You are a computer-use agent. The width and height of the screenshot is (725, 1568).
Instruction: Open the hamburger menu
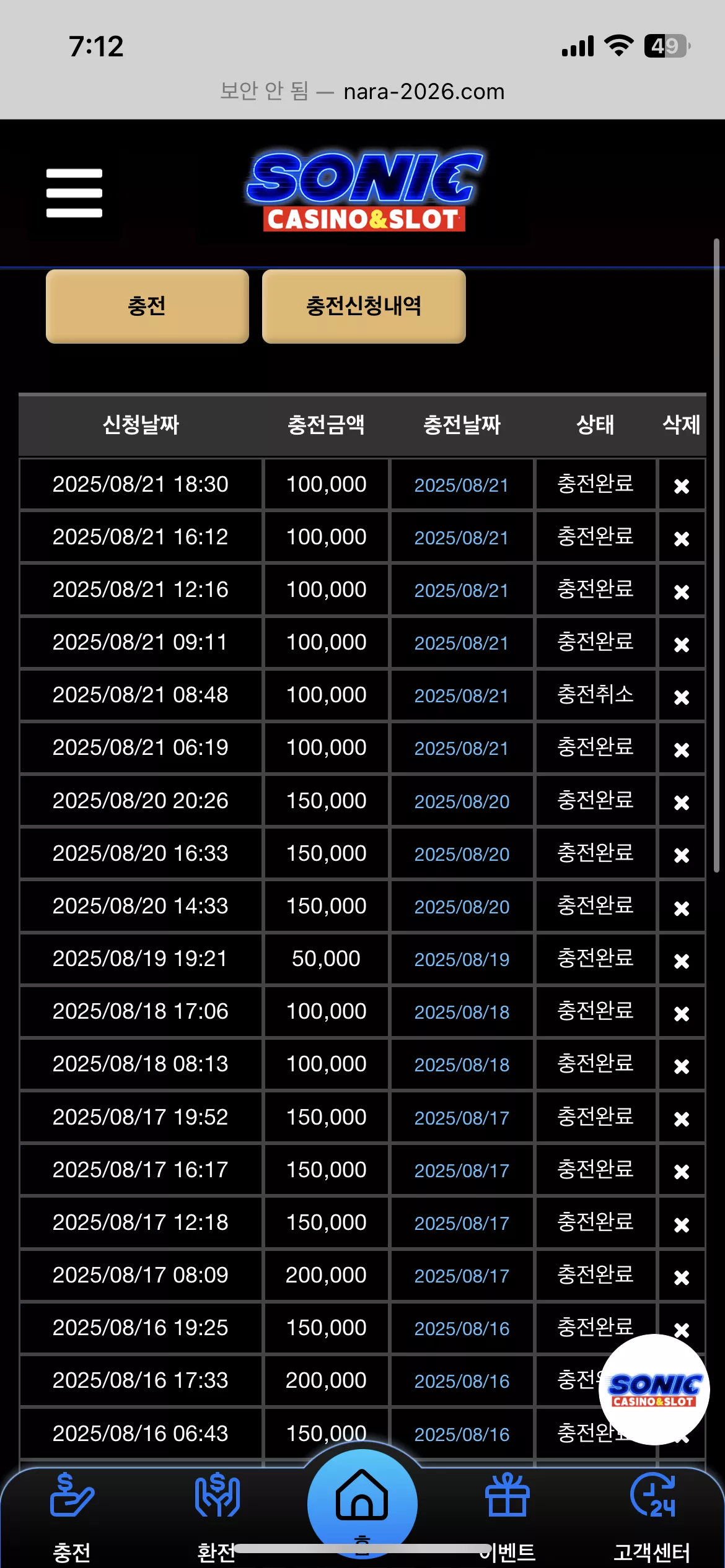74,193
